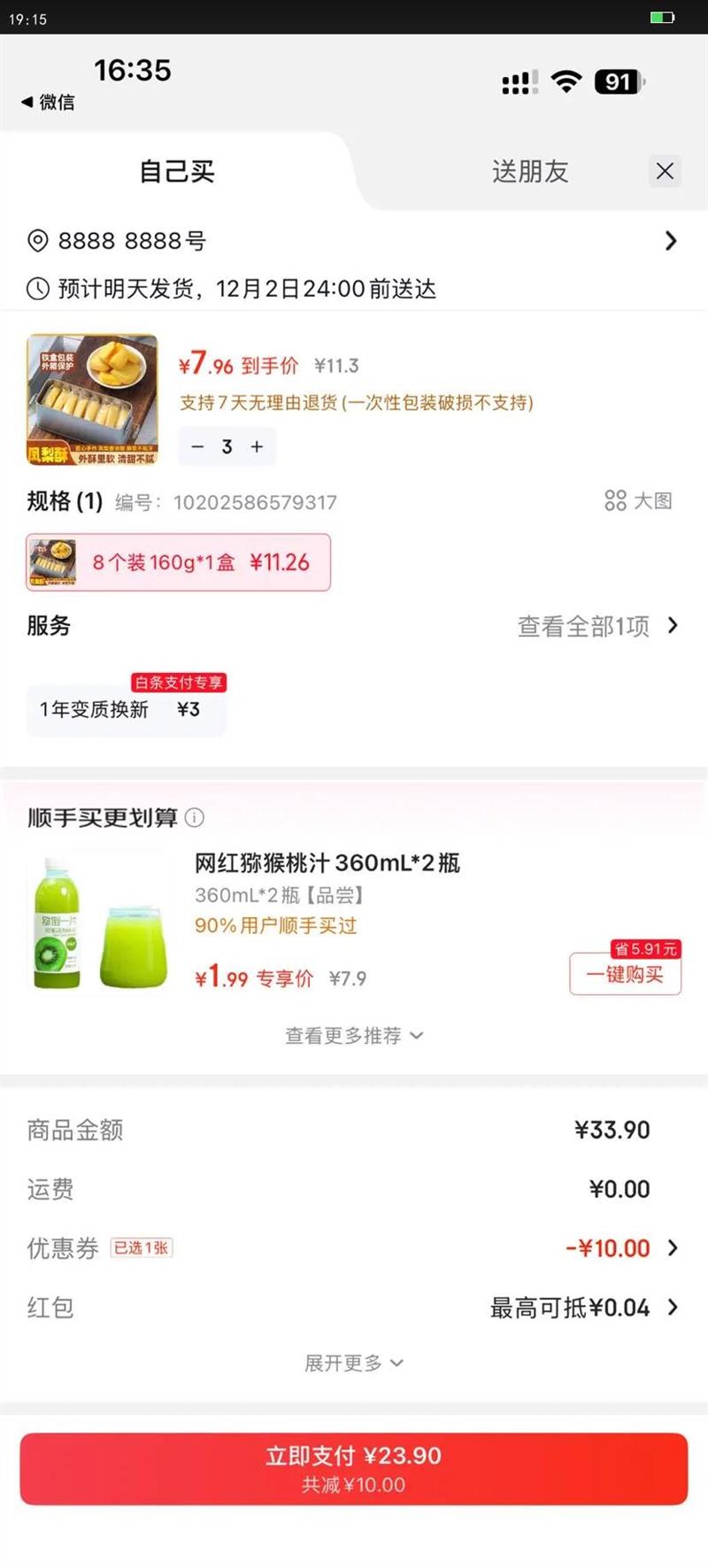Open info icon beside 顺手买更划算
708x1568 pixels.
(x=195, y=817)
